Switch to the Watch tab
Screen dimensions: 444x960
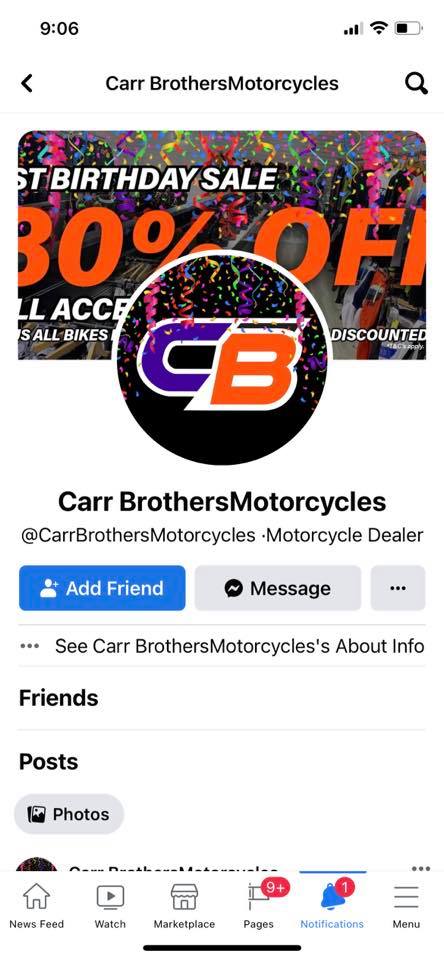(x=110, y=907)
